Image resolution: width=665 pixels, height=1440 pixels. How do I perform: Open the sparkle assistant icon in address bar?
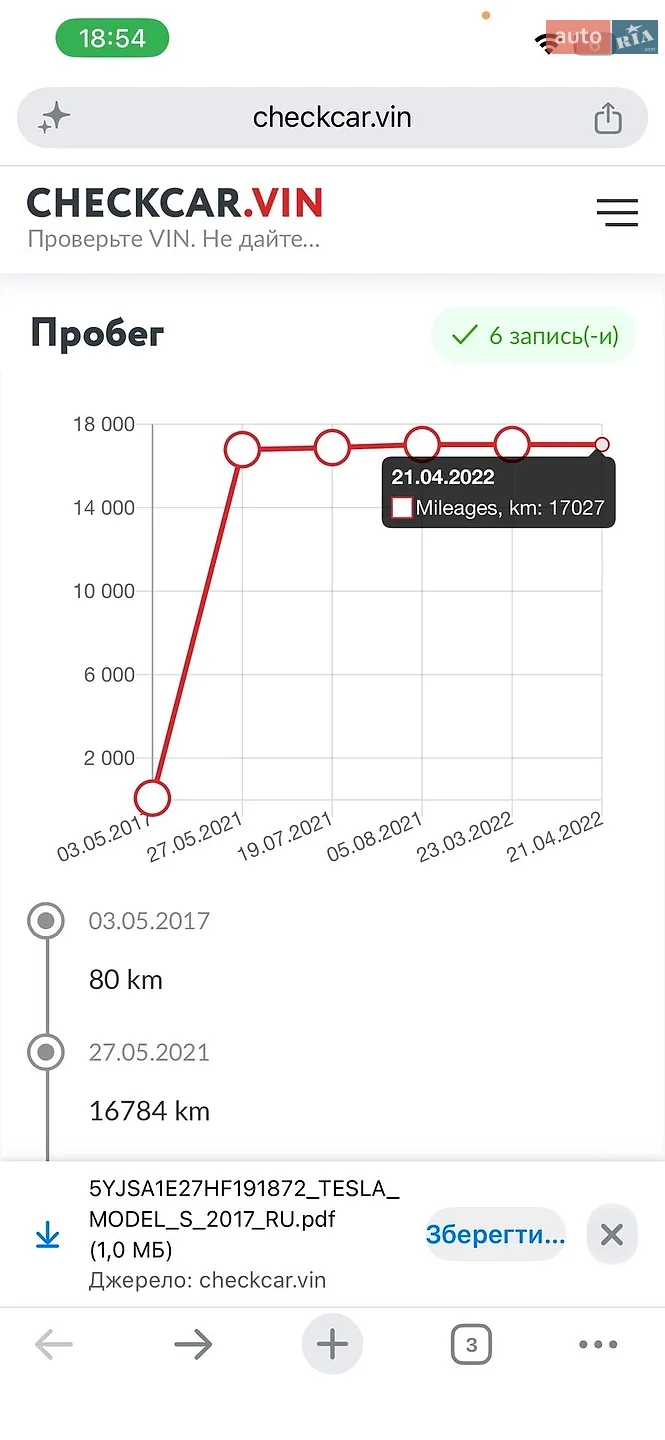(x=53, y=119)
